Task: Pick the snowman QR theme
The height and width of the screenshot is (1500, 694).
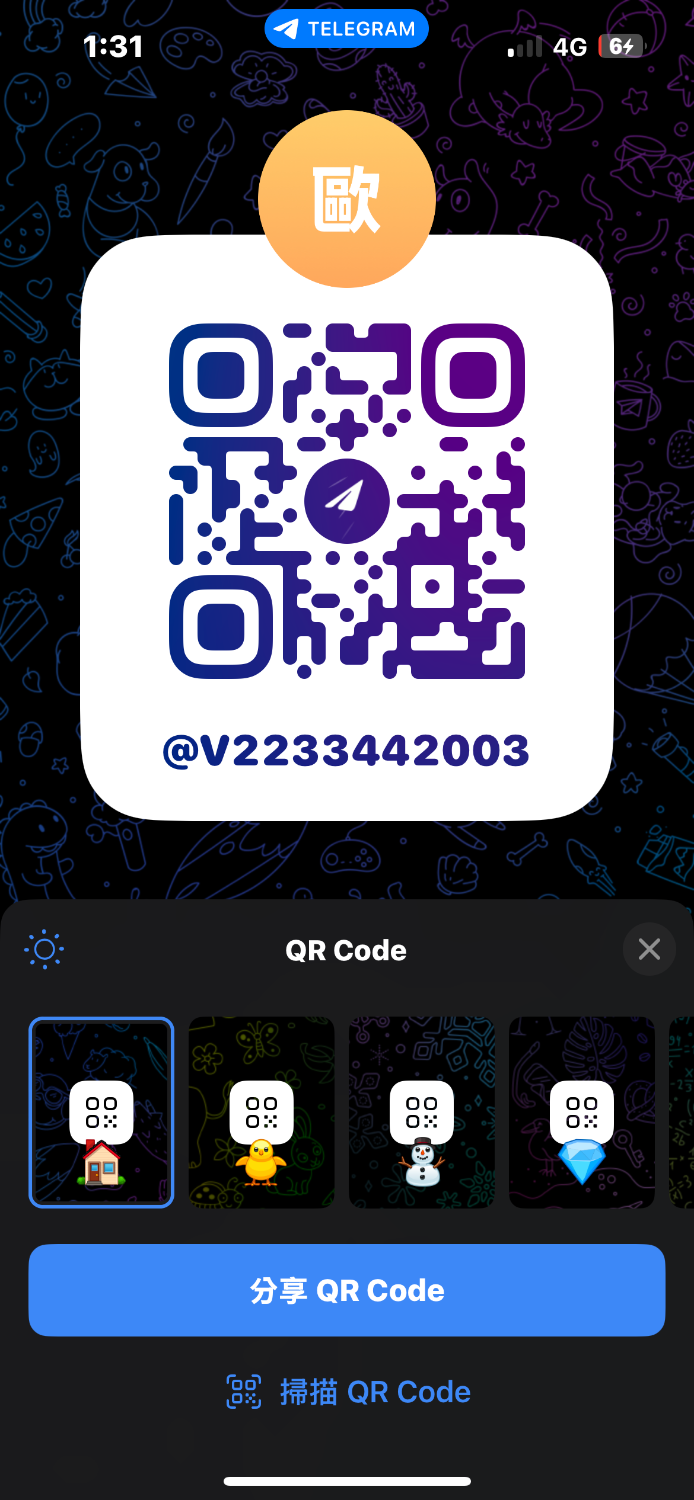Action: pos(421,1112)
